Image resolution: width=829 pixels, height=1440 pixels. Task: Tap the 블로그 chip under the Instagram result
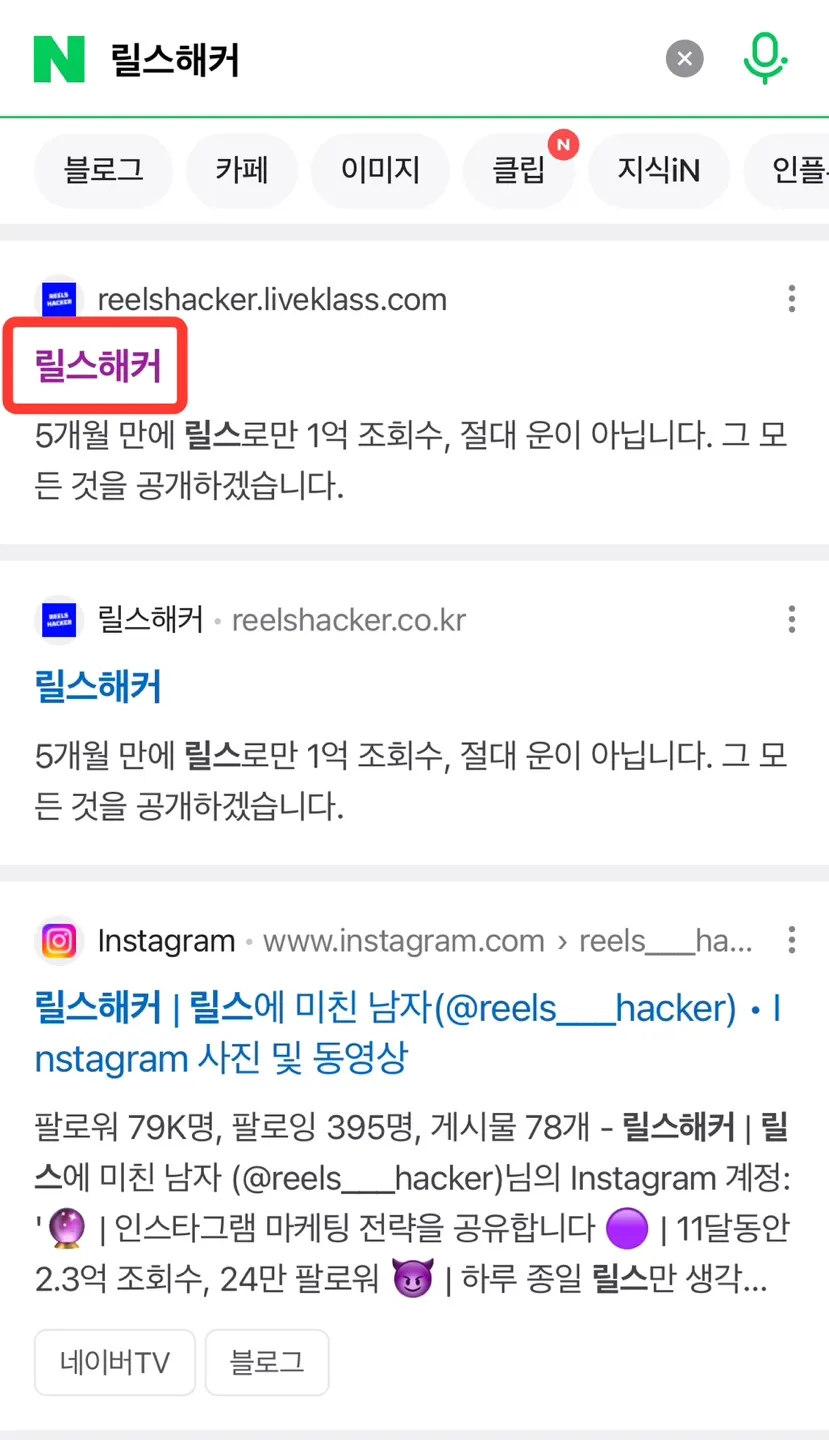pos(266,1362)
